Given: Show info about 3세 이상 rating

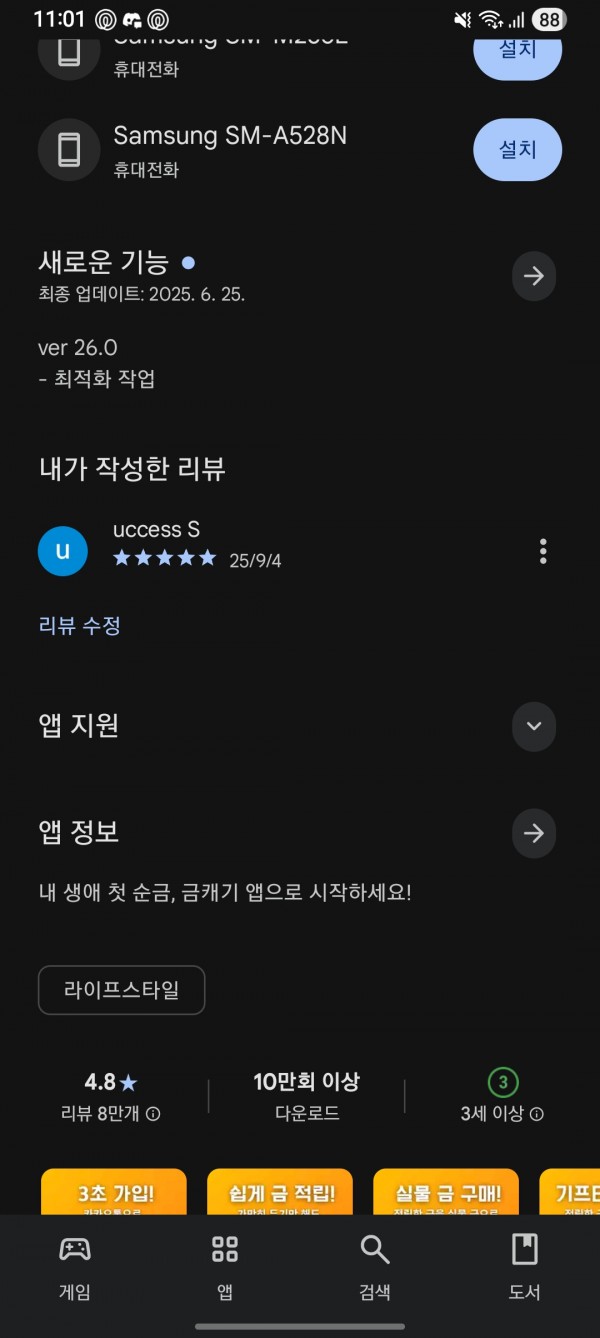Looking at the screenshot, I should (537, 1114).
